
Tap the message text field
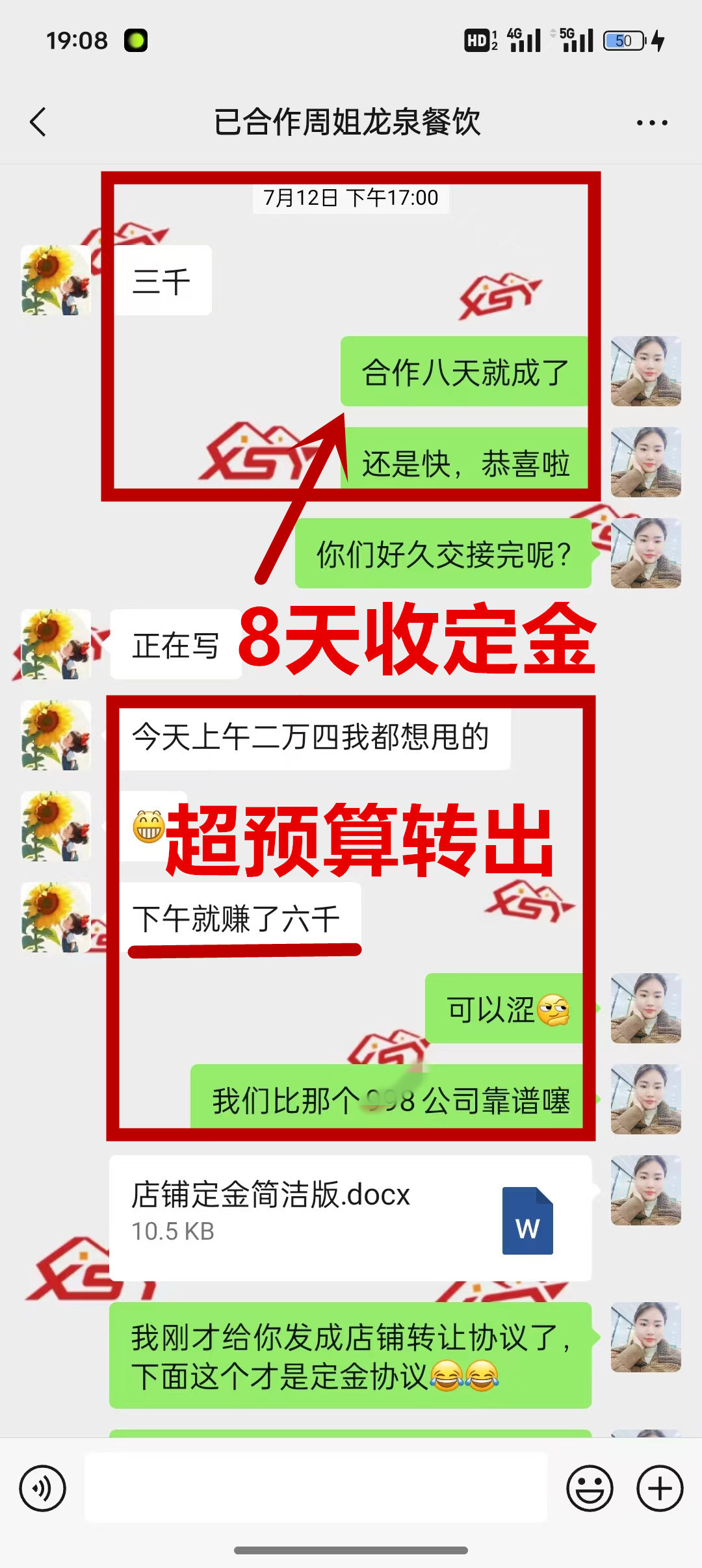tap(316, 1488)
